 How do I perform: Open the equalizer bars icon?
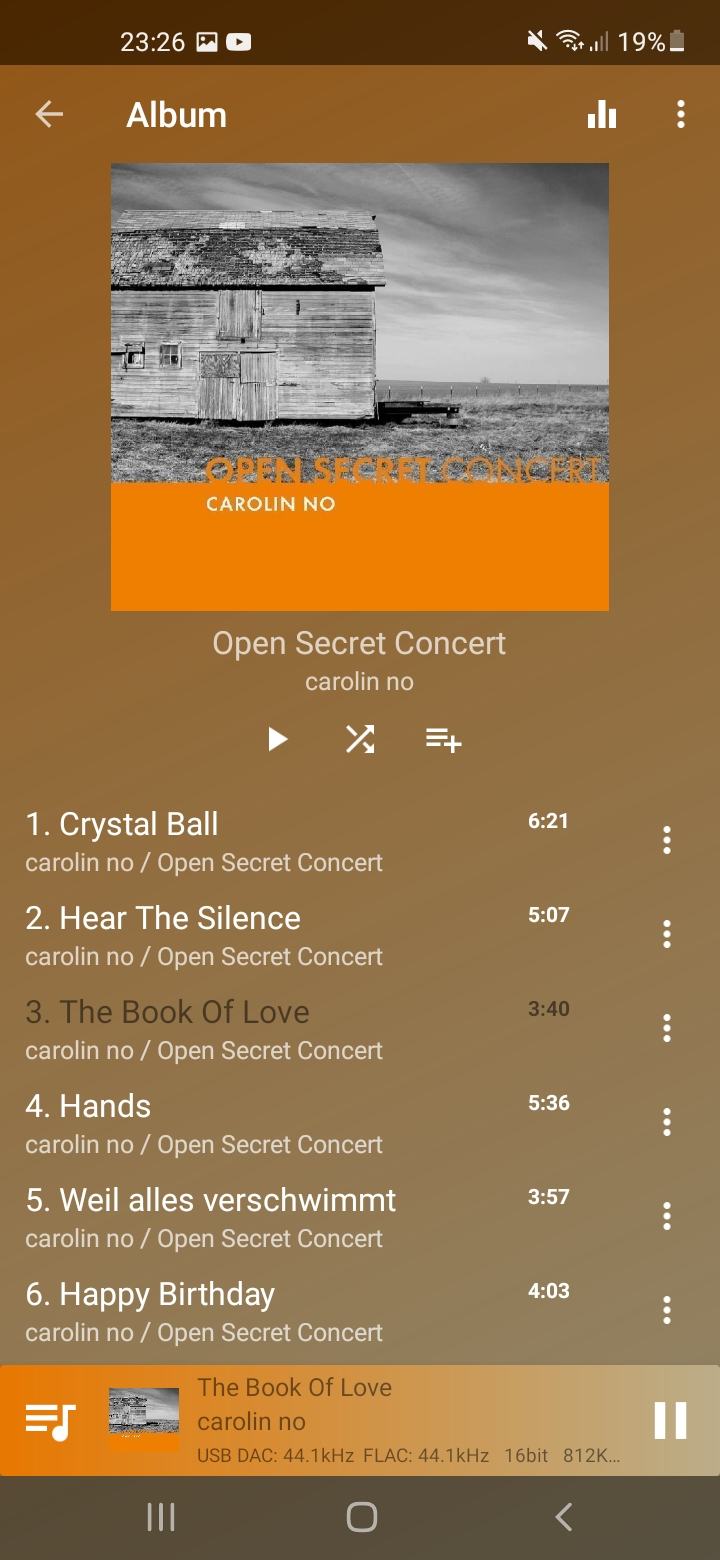pos(602,115)
